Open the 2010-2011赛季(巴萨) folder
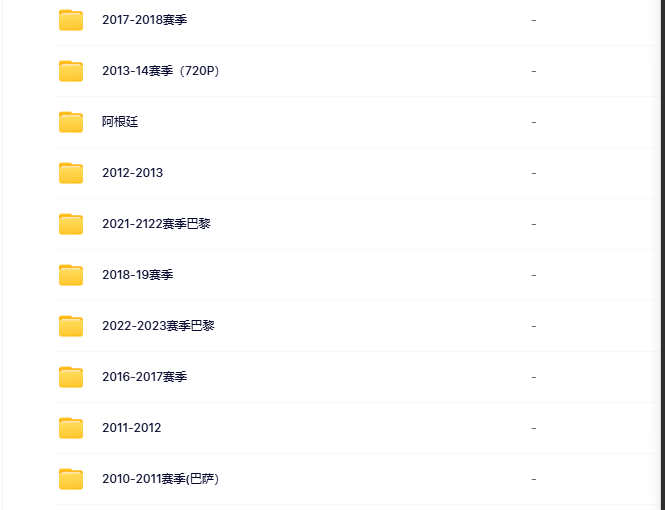Image resolution: width=665 pixels, height=510 pixels. pyautogui.click(x=160, y=479)
